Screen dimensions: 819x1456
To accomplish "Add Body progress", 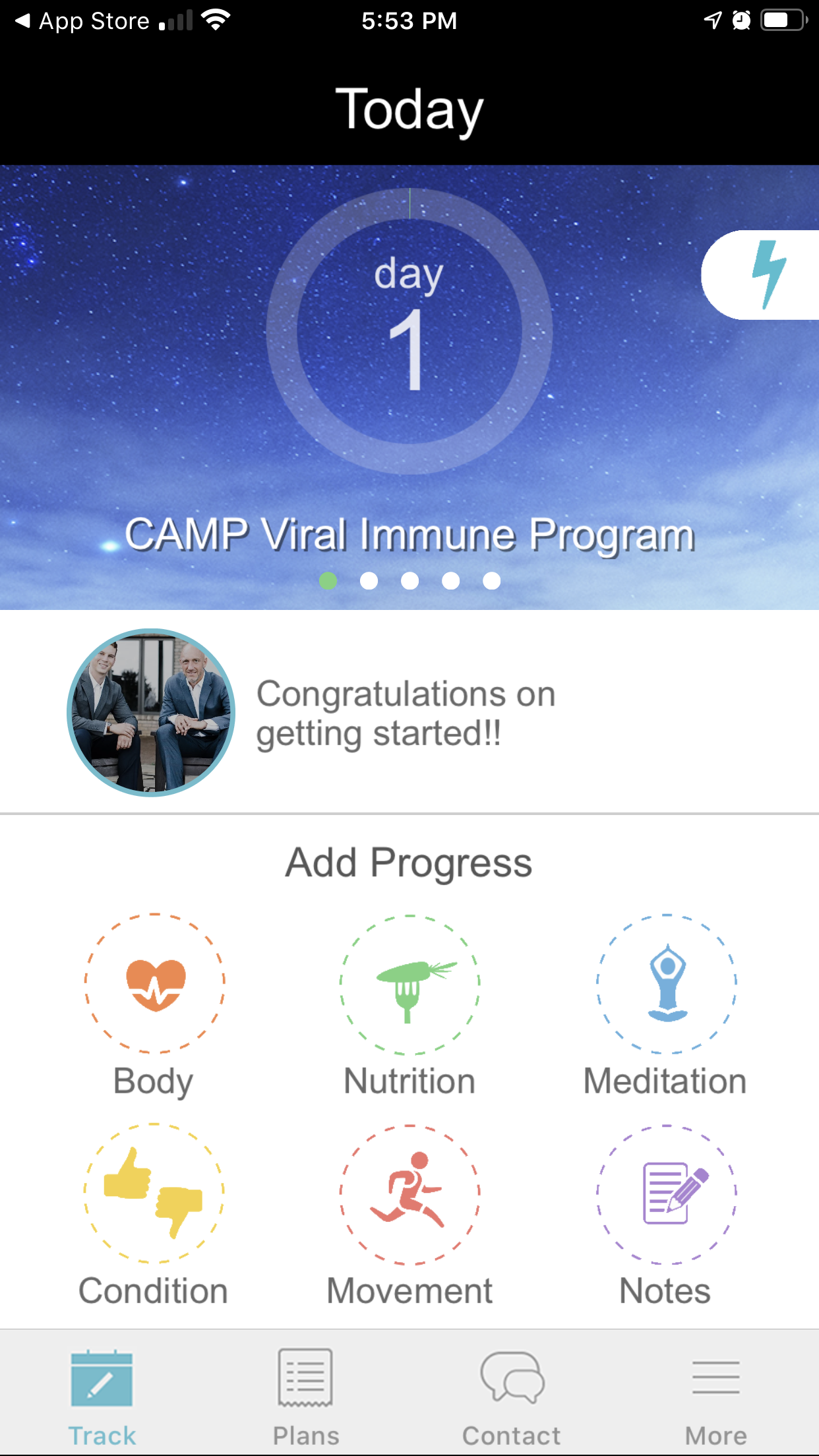I will 154,983.
